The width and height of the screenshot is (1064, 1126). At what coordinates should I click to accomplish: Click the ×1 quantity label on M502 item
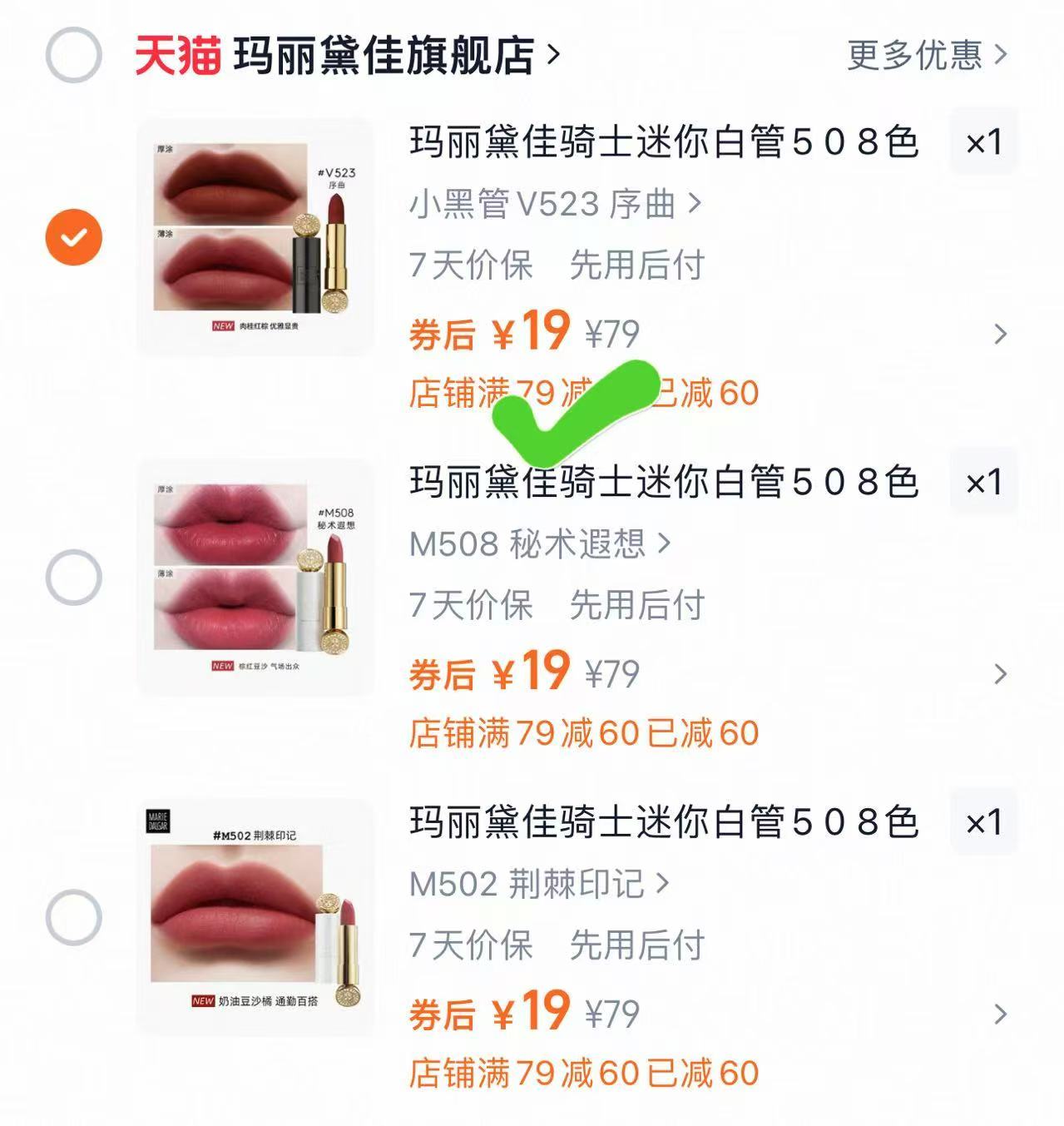(983, 824)
